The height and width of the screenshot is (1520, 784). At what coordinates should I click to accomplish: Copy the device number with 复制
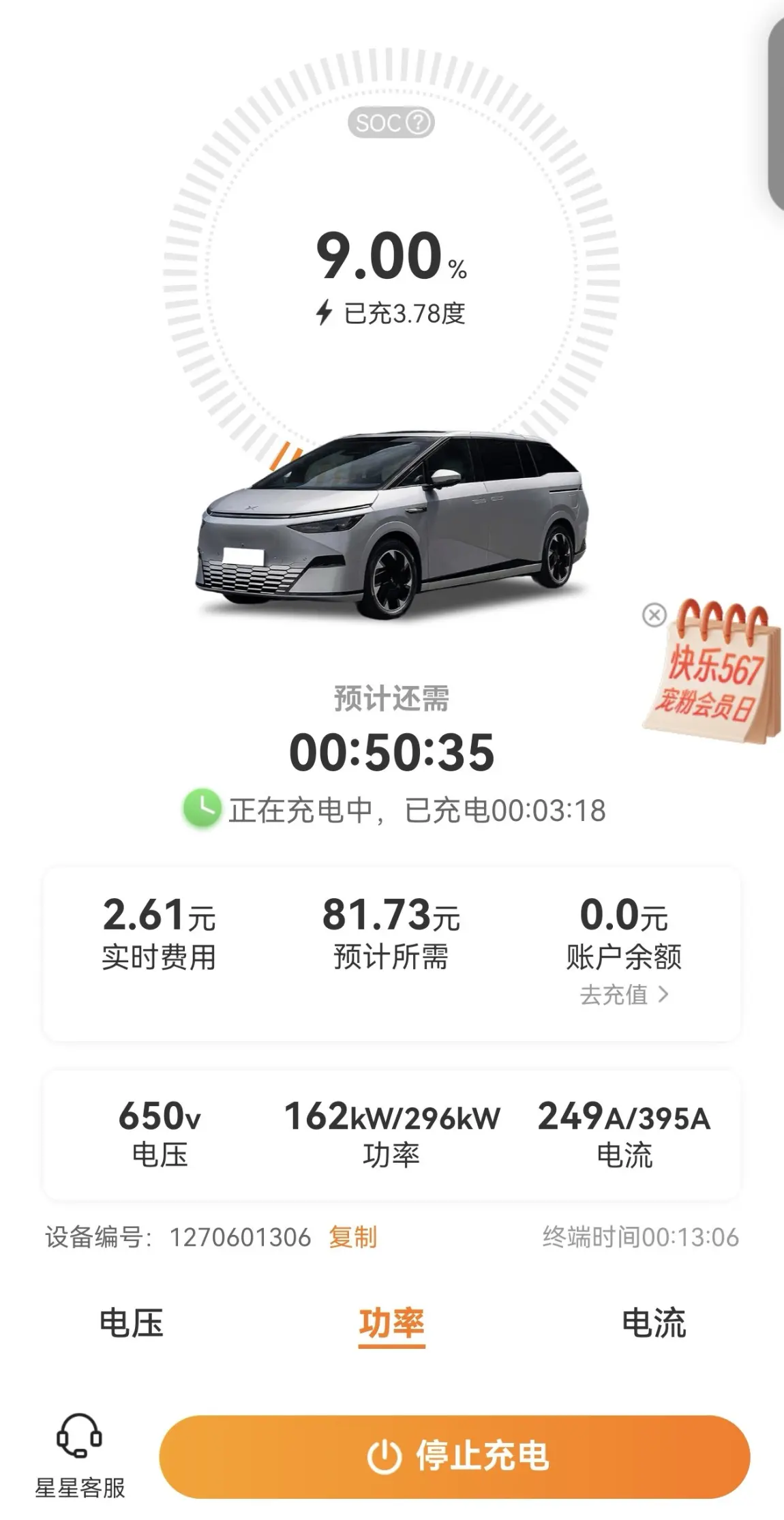click(x=352, y=1236)
